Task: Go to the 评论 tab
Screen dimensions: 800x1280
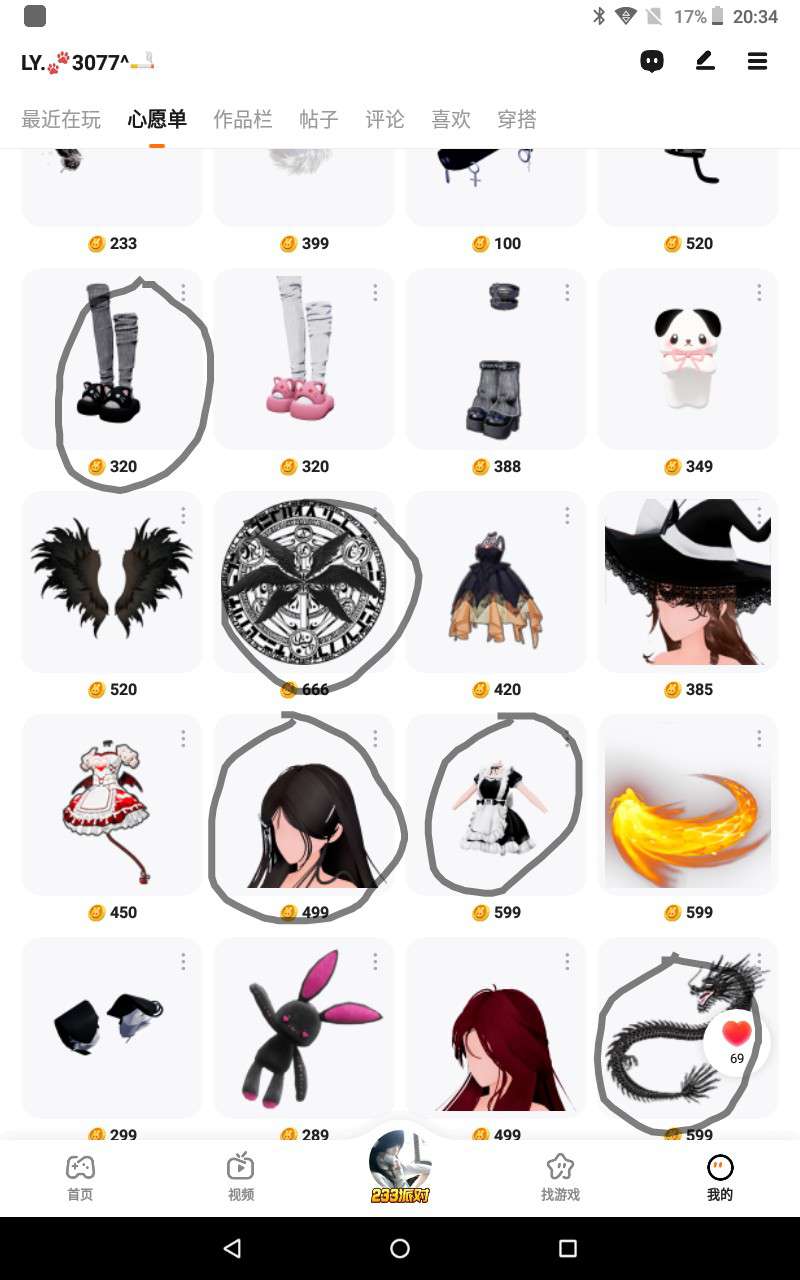Action: click(x=384, y=120)
